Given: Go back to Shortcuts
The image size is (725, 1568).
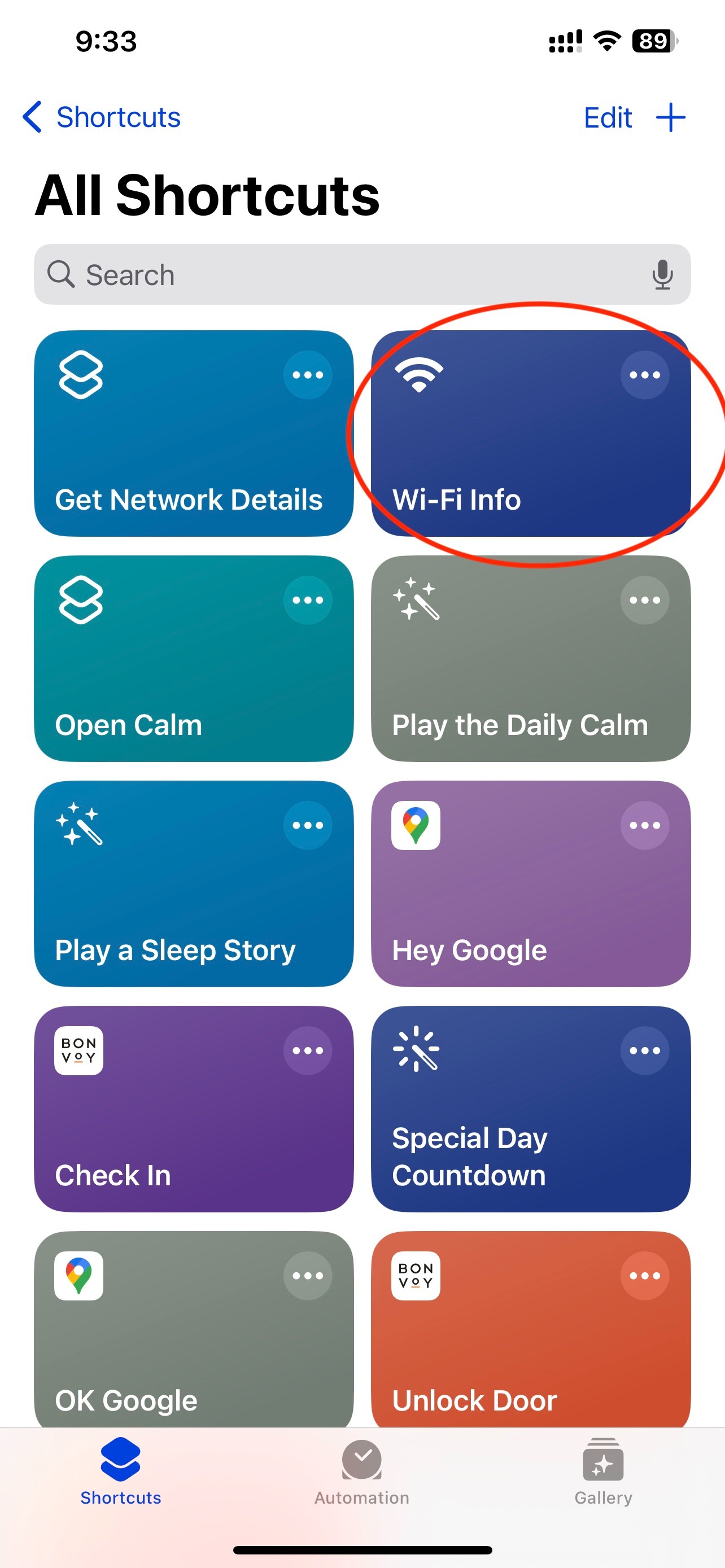Looking at the screenshot, I should pos(101,117).
